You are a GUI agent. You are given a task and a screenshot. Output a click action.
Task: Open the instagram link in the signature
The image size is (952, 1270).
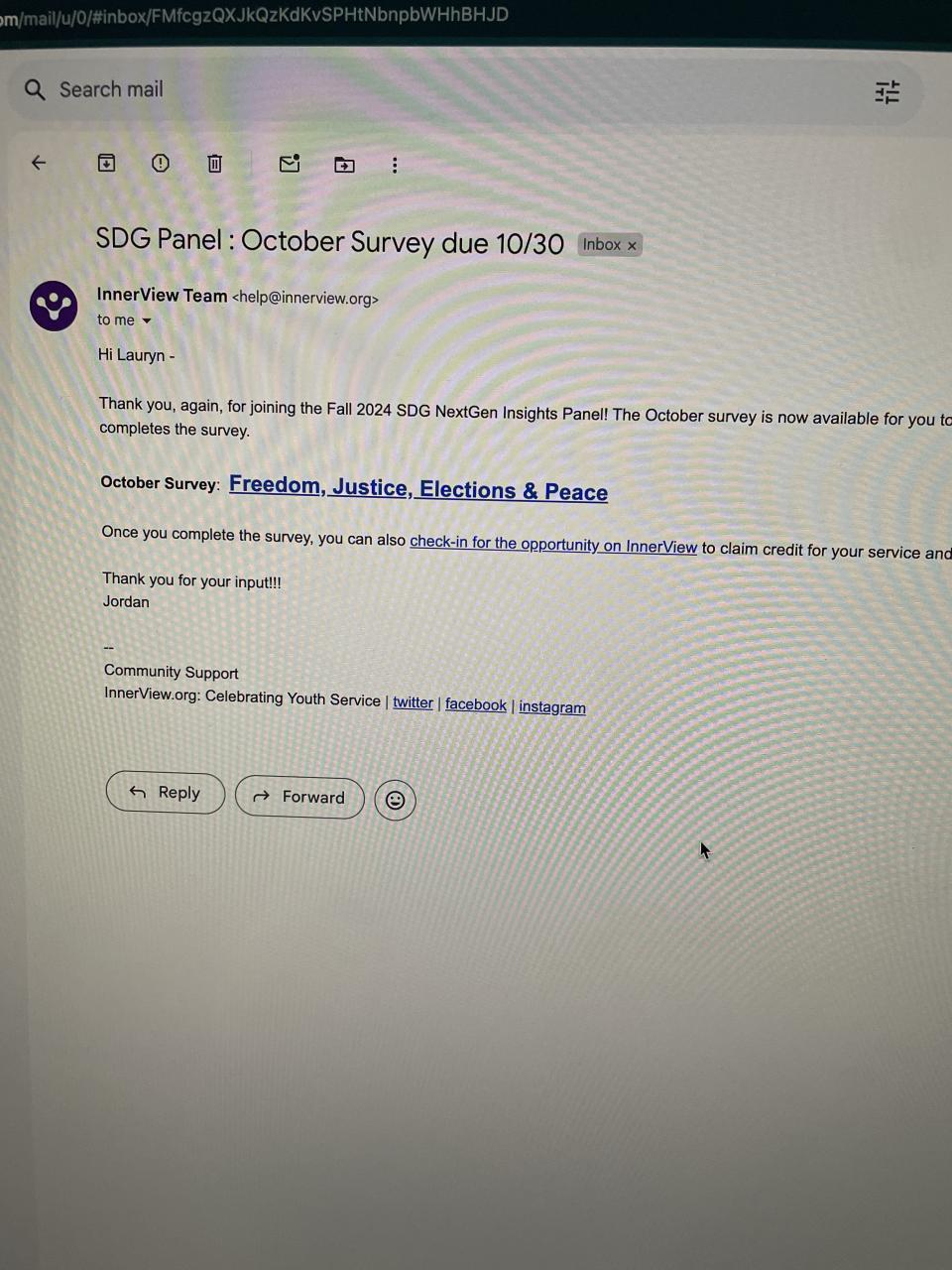pos(551,707)
